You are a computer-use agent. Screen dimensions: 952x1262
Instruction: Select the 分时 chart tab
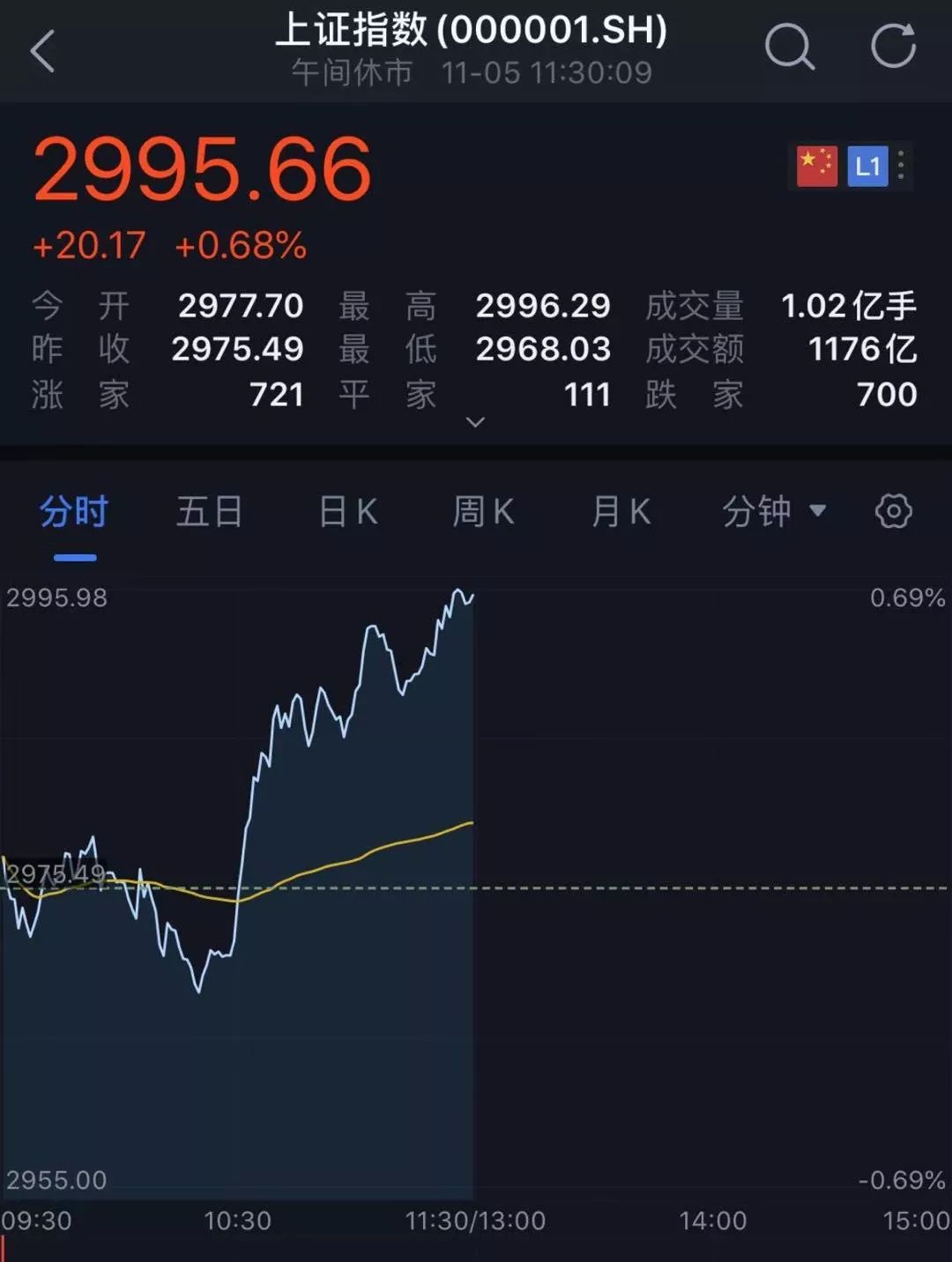[74, 512]
